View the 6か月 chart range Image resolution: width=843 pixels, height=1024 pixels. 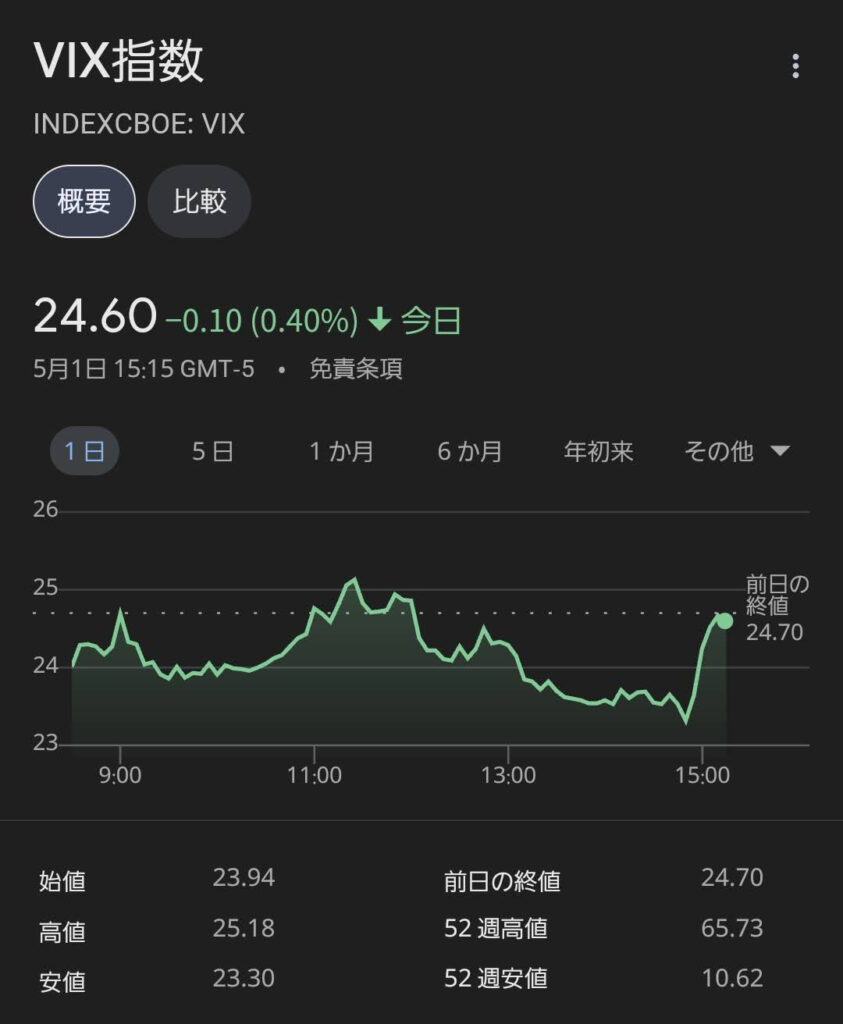(x=469, y=452)
